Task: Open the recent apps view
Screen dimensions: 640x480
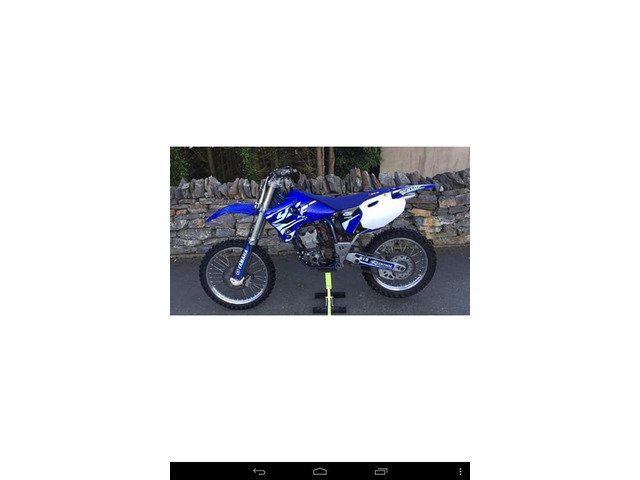Action: click(381, 471)
